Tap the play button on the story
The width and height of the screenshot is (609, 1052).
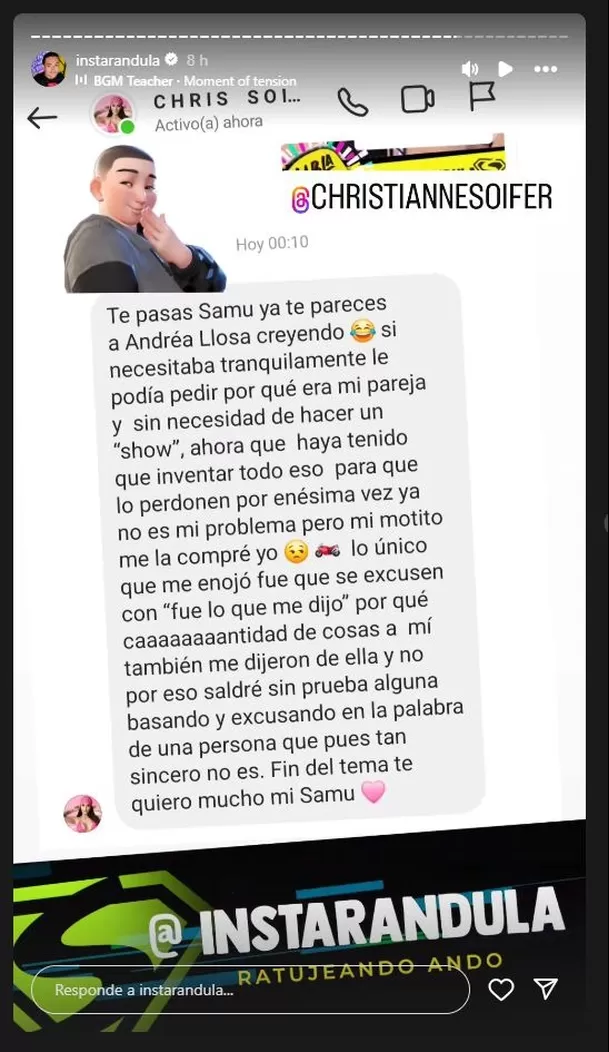coord(506,69)
